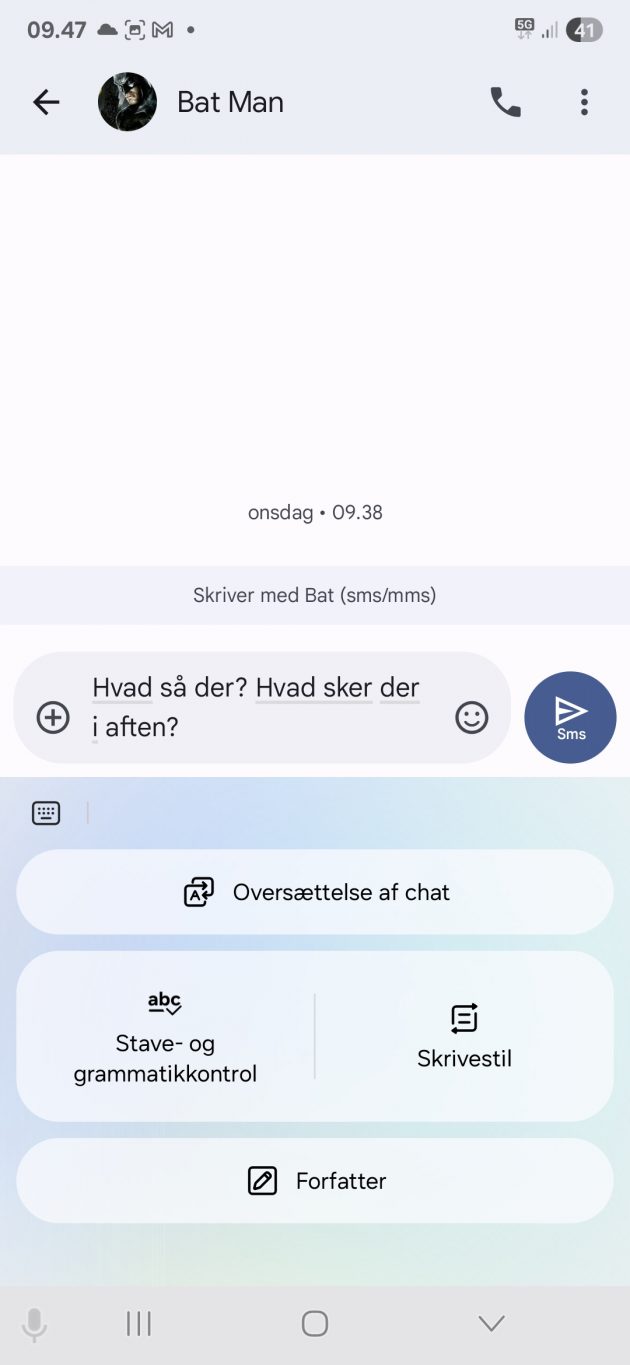Screen dimensions: 630x1365
Task: Open the emoji picker
Action: (471, 717)
